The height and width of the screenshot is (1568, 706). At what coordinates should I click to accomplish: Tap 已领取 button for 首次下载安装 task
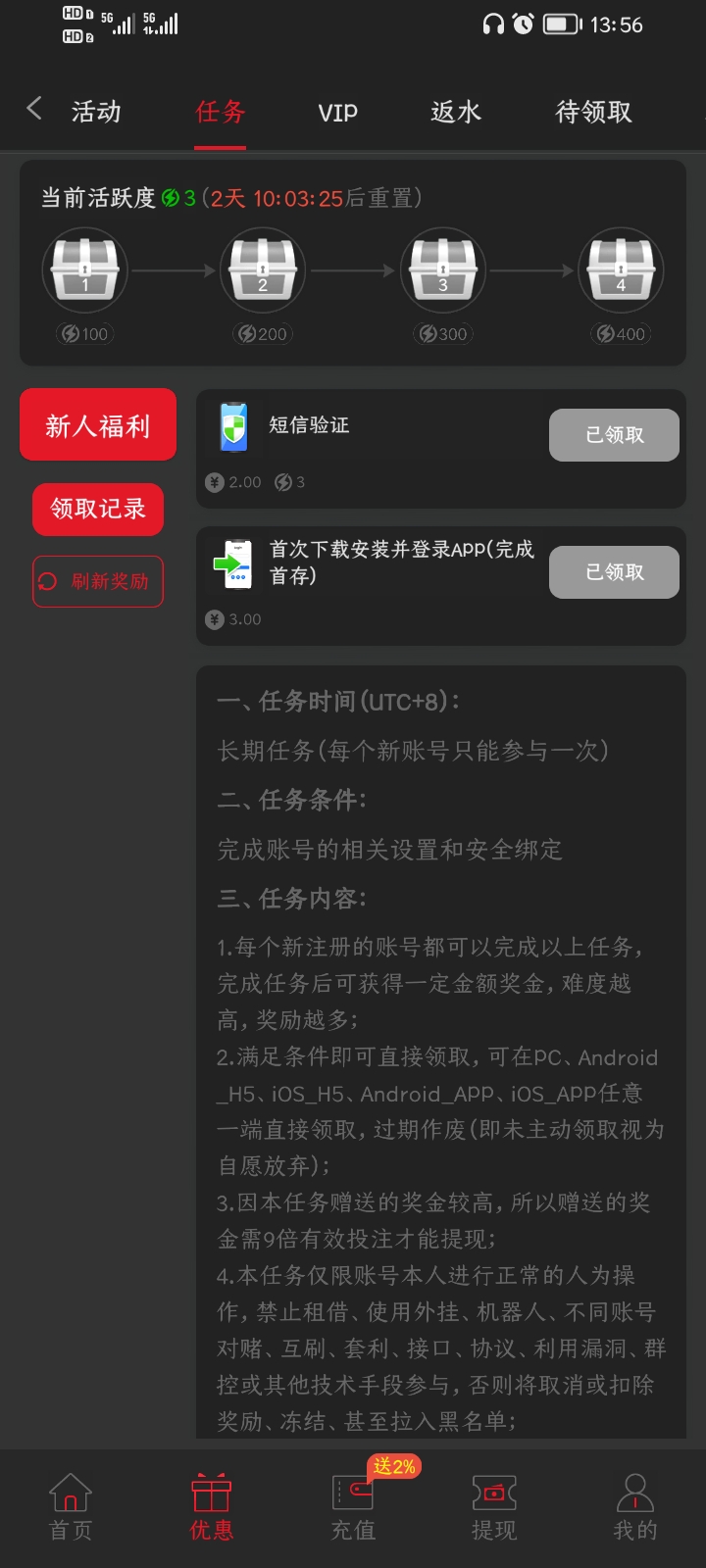click(614, 572)
